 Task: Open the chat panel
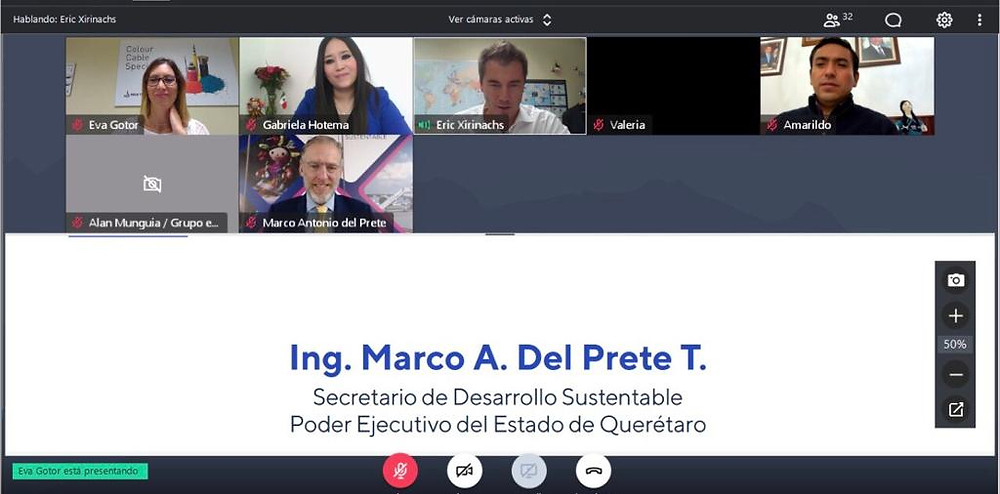click(893, 19)
